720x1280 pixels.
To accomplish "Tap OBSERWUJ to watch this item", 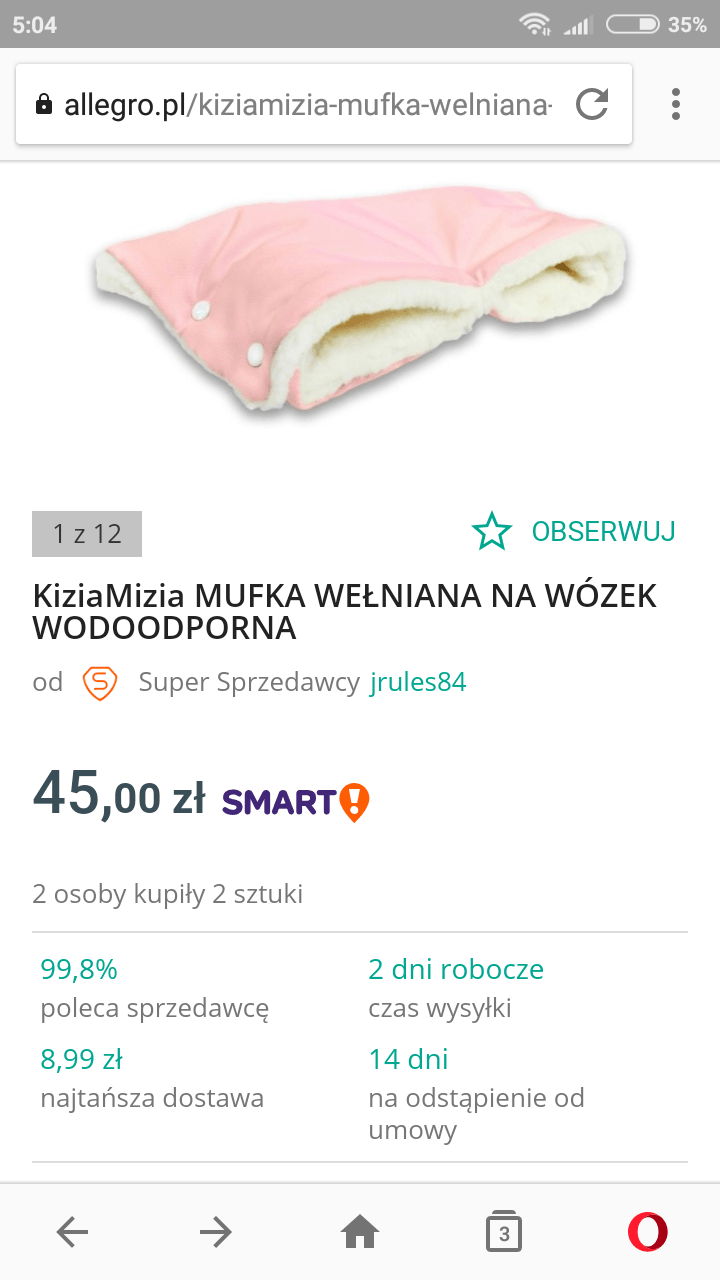I will click(x=574, y=531).
